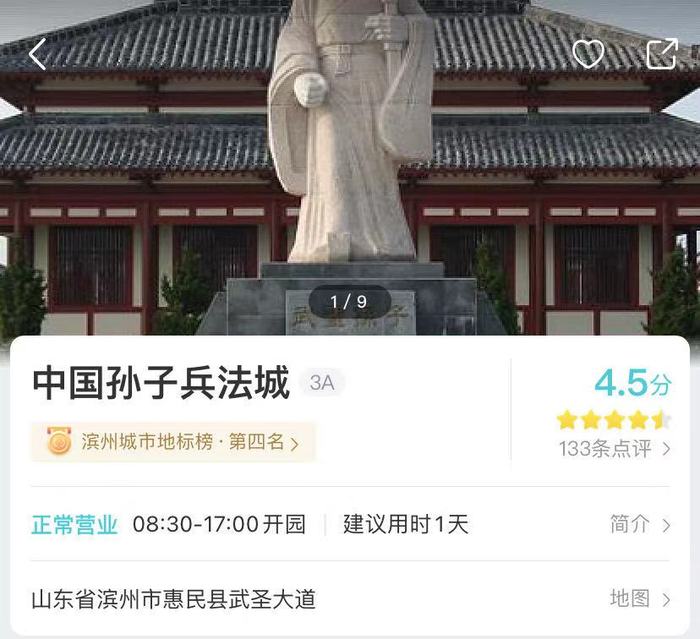Go back using the top-left arrow
This screenshot has height=639, width=700.
(38, 54)
